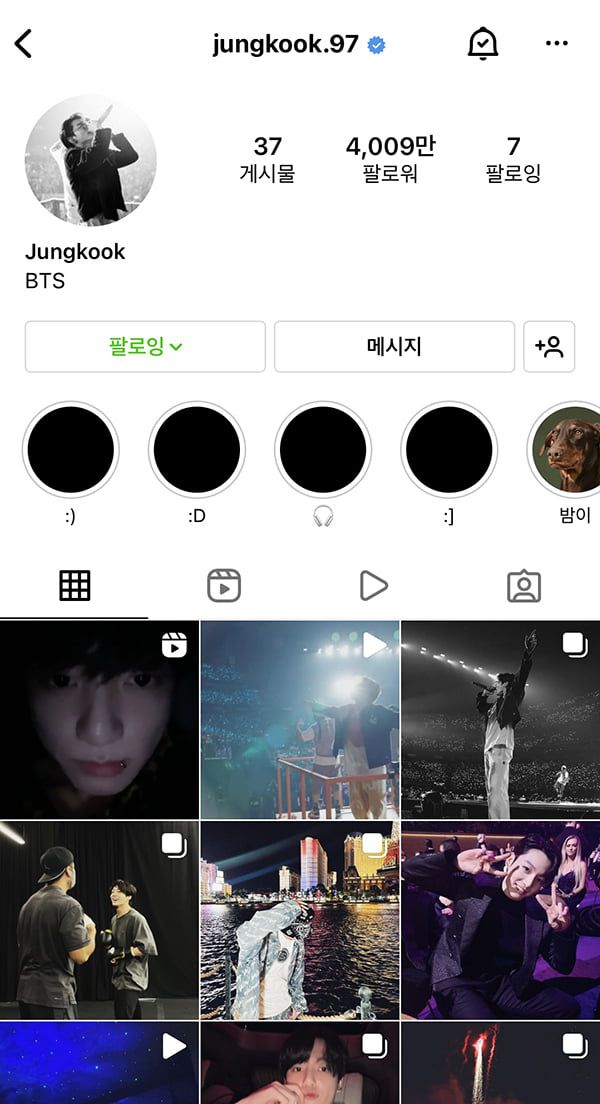View the 7 팔로잉 list
This screenshot has width=600, height=1104.
[513, 159]
